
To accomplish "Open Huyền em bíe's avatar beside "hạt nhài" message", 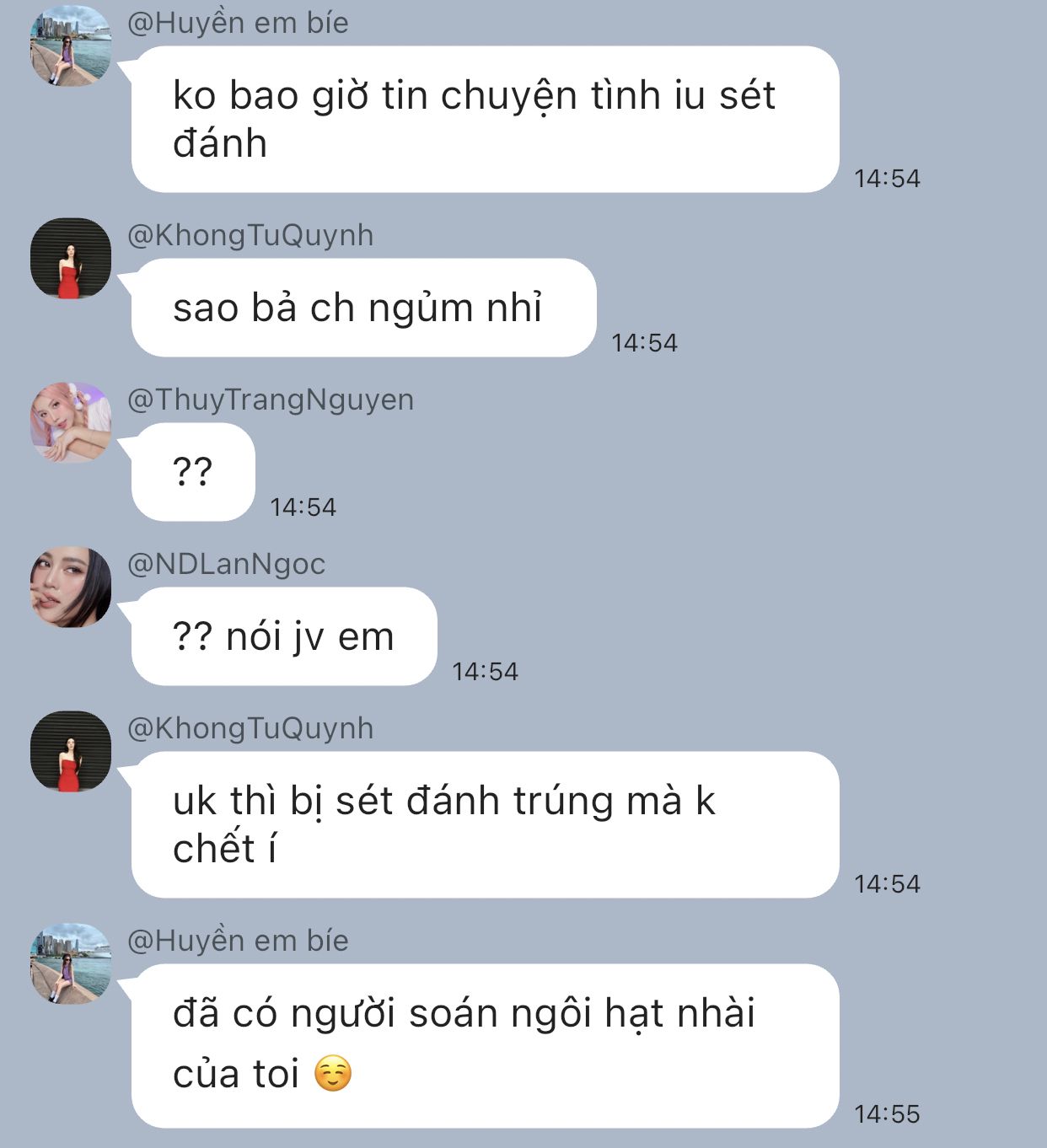I will coord(71,964).
